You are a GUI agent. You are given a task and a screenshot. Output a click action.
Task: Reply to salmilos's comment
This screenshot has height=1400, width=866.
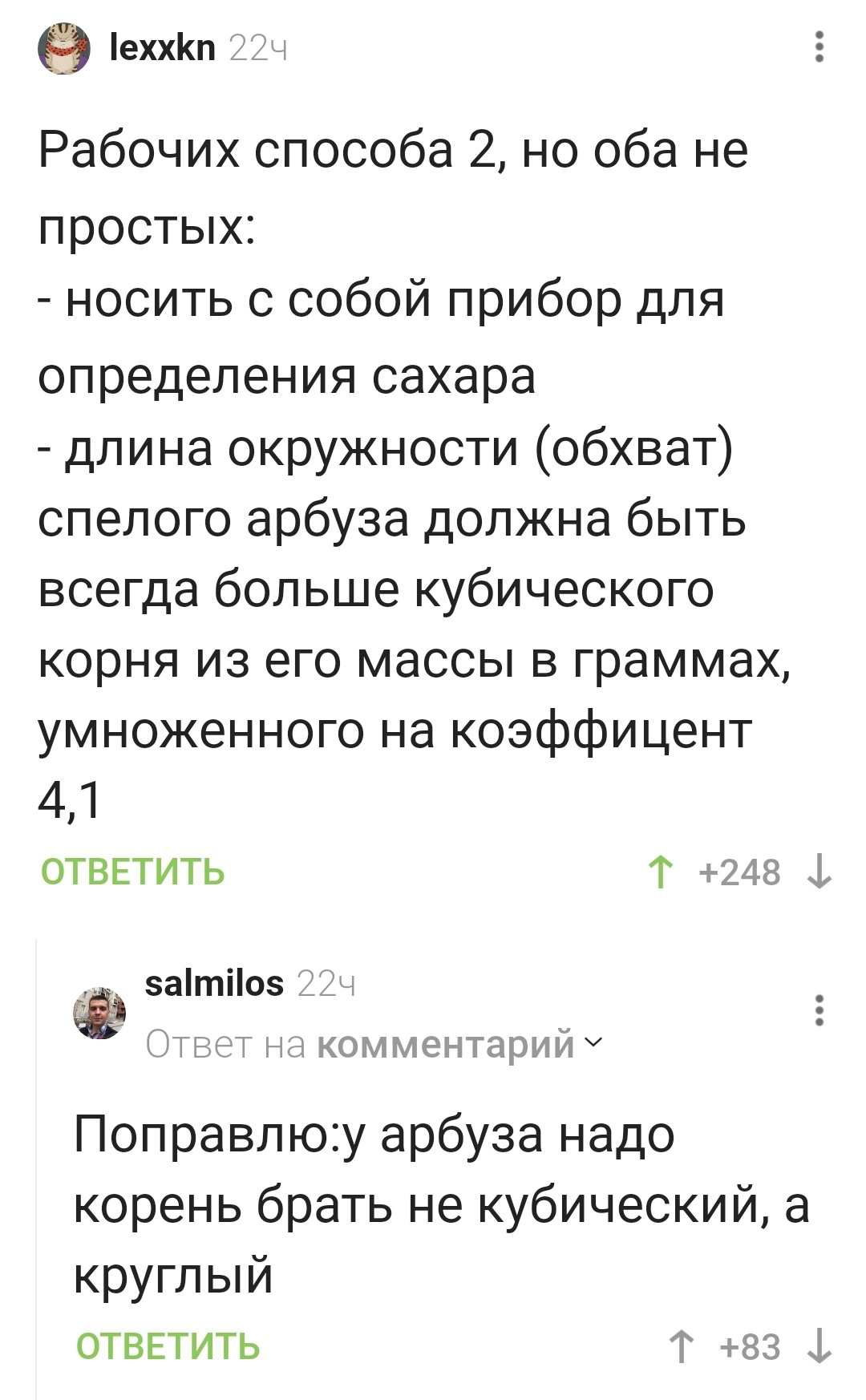pos(168,1346)
